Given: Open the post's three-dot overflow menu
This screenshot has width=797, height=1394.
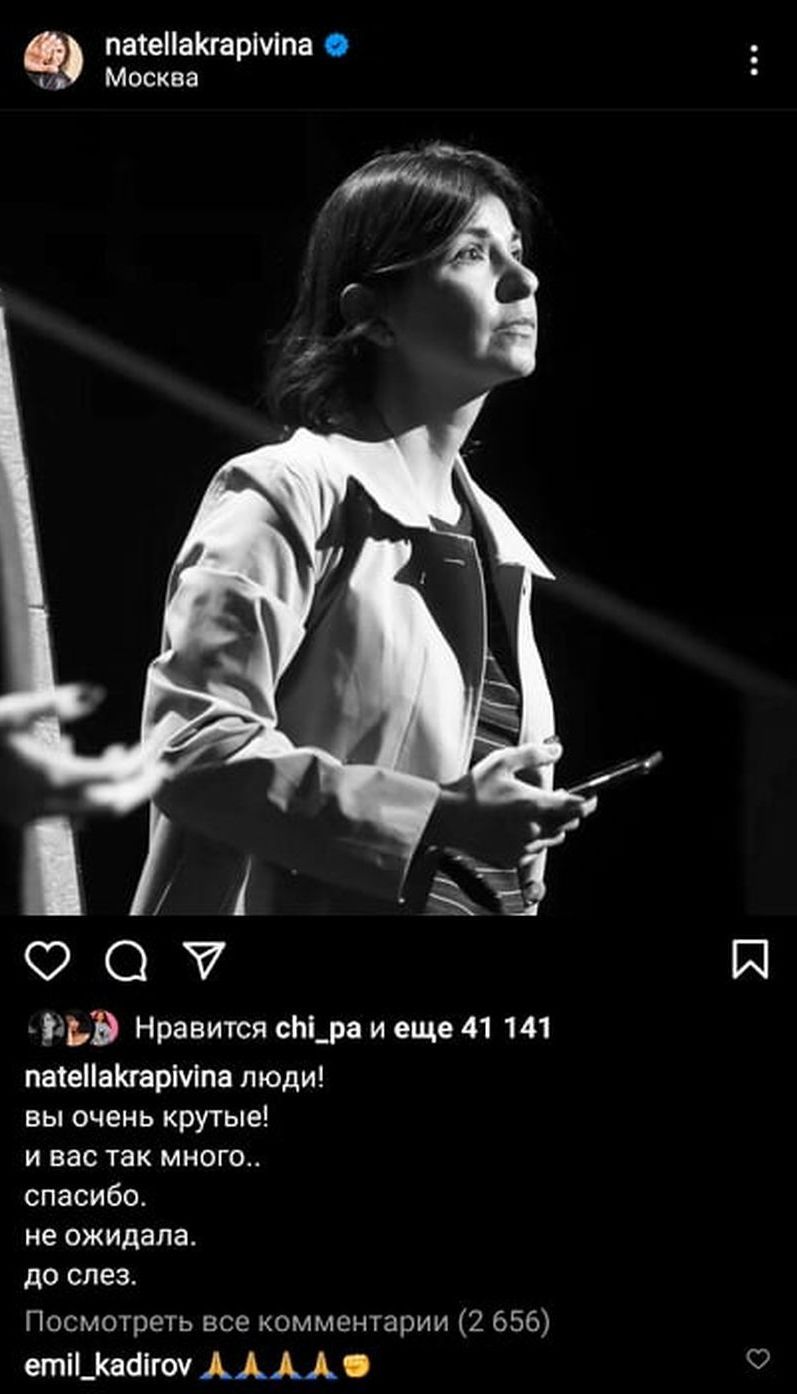Looking at the screenshot, I should coord(754,60).
